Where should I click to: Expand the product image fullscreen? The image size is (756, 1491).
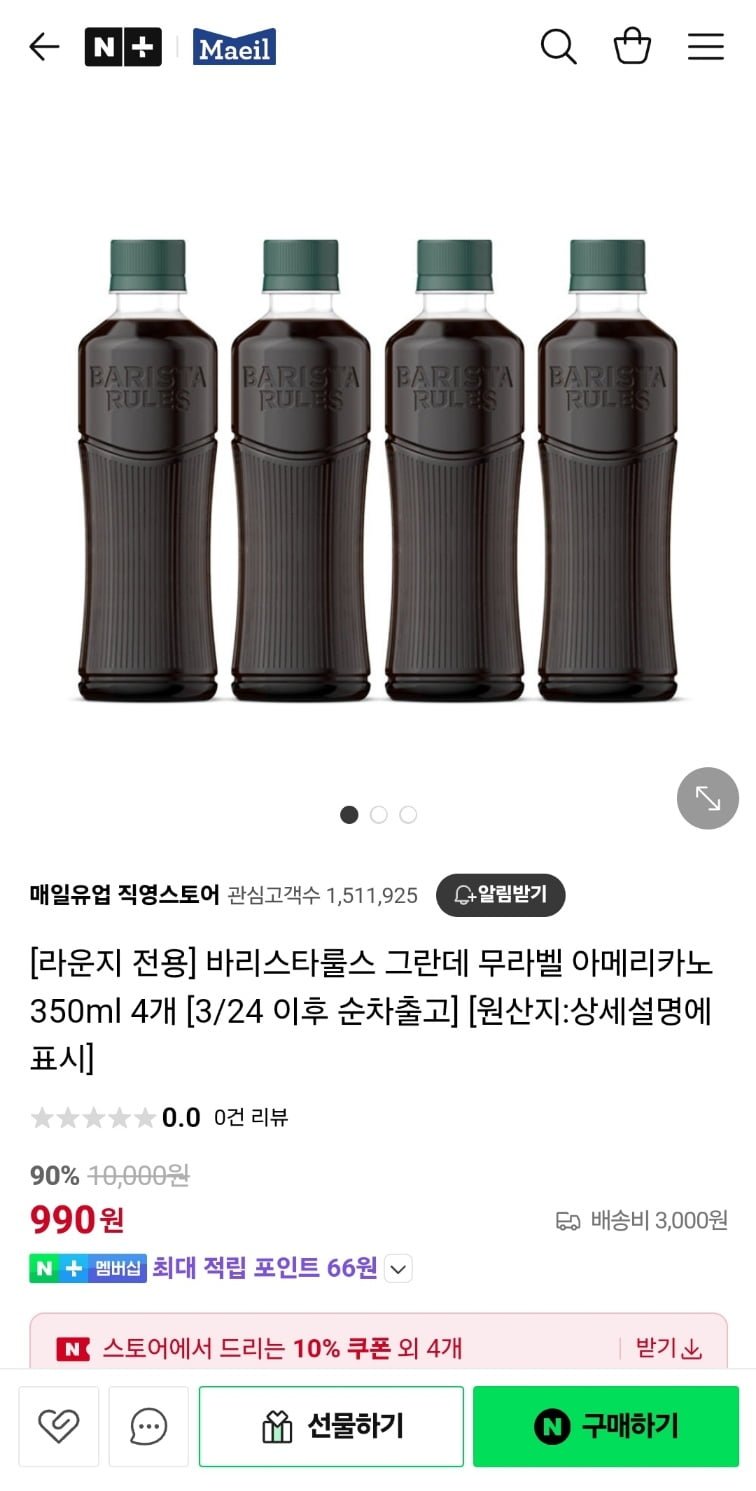coord(707,798)
